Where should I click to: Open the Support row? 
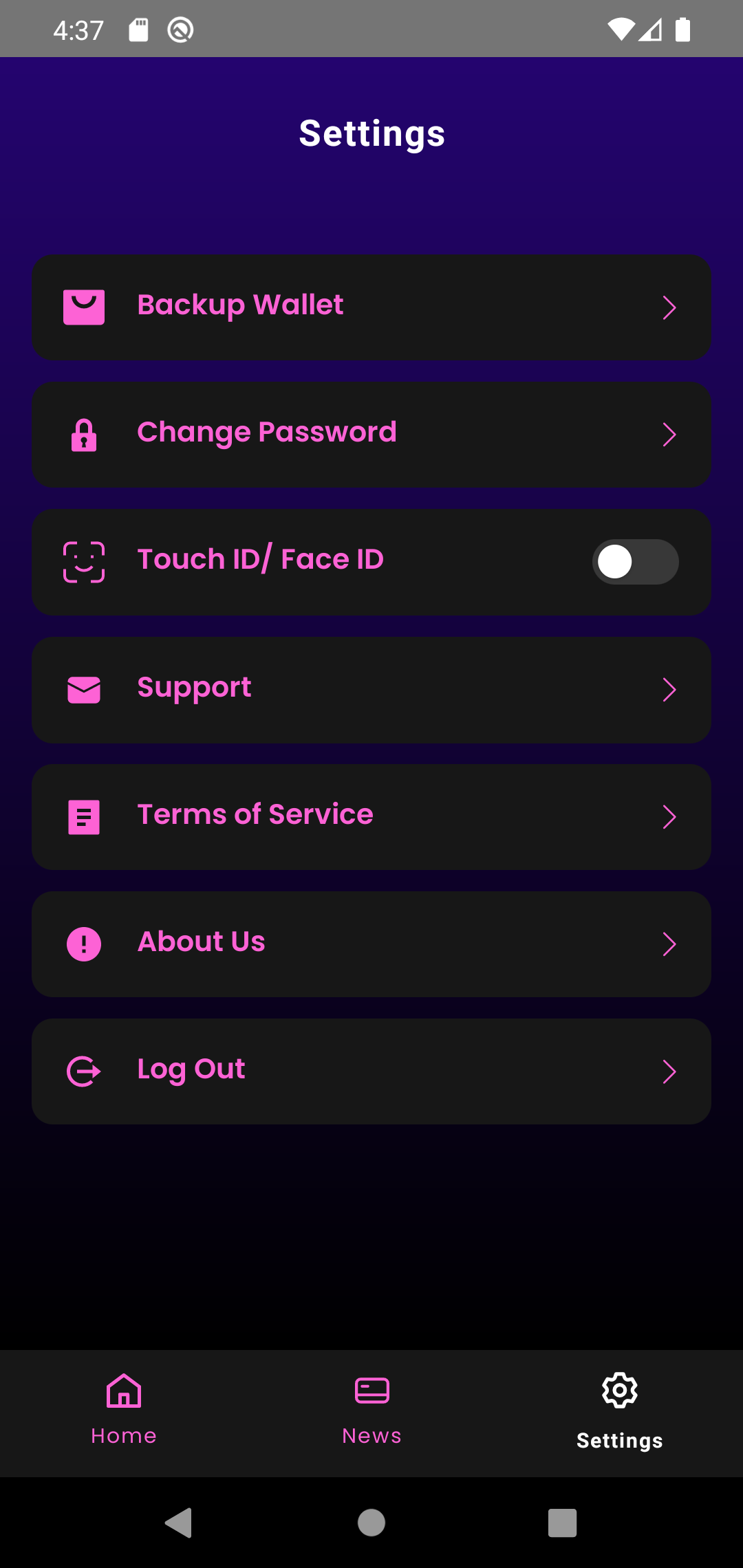(x=371, y=690)
